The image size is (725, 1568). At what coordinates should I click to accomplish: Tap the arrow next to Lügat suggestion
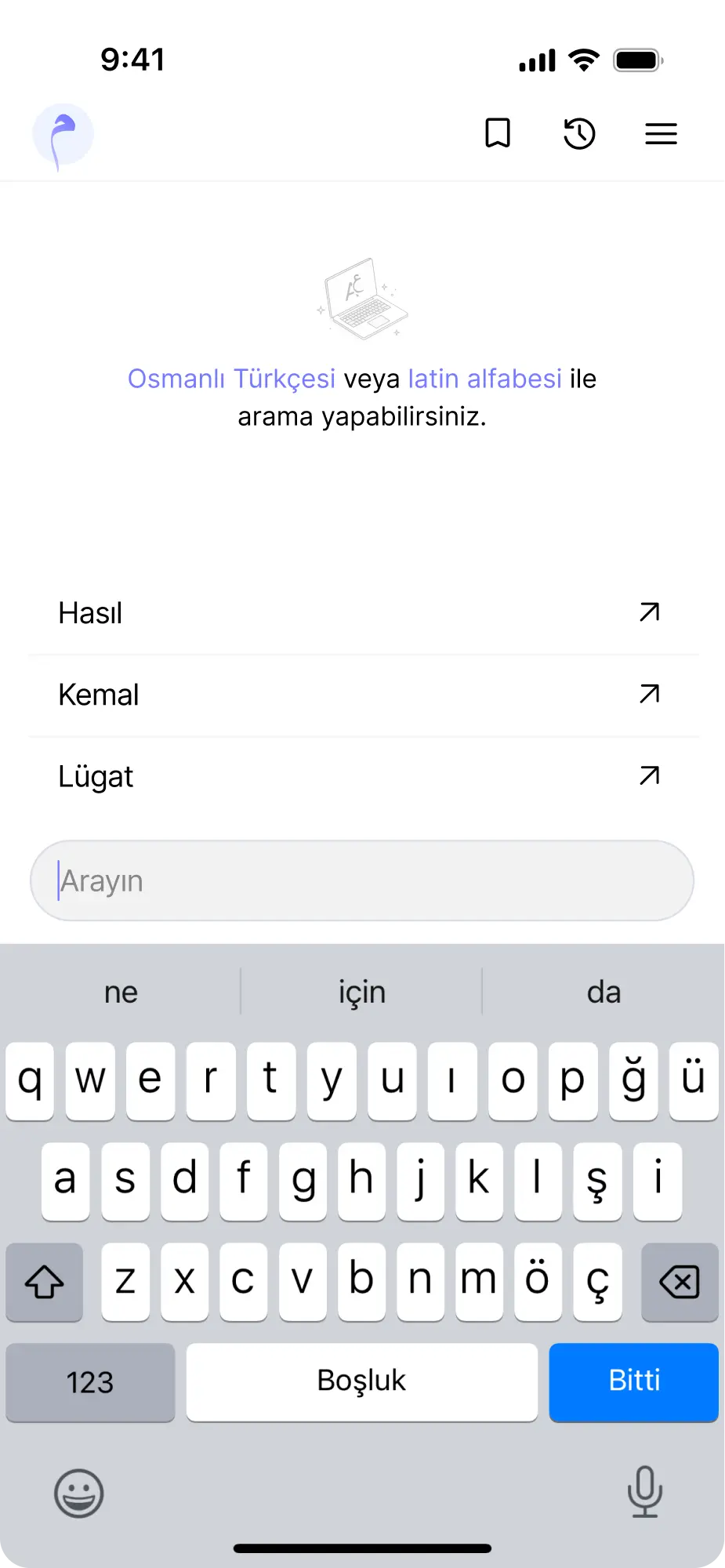647,775
